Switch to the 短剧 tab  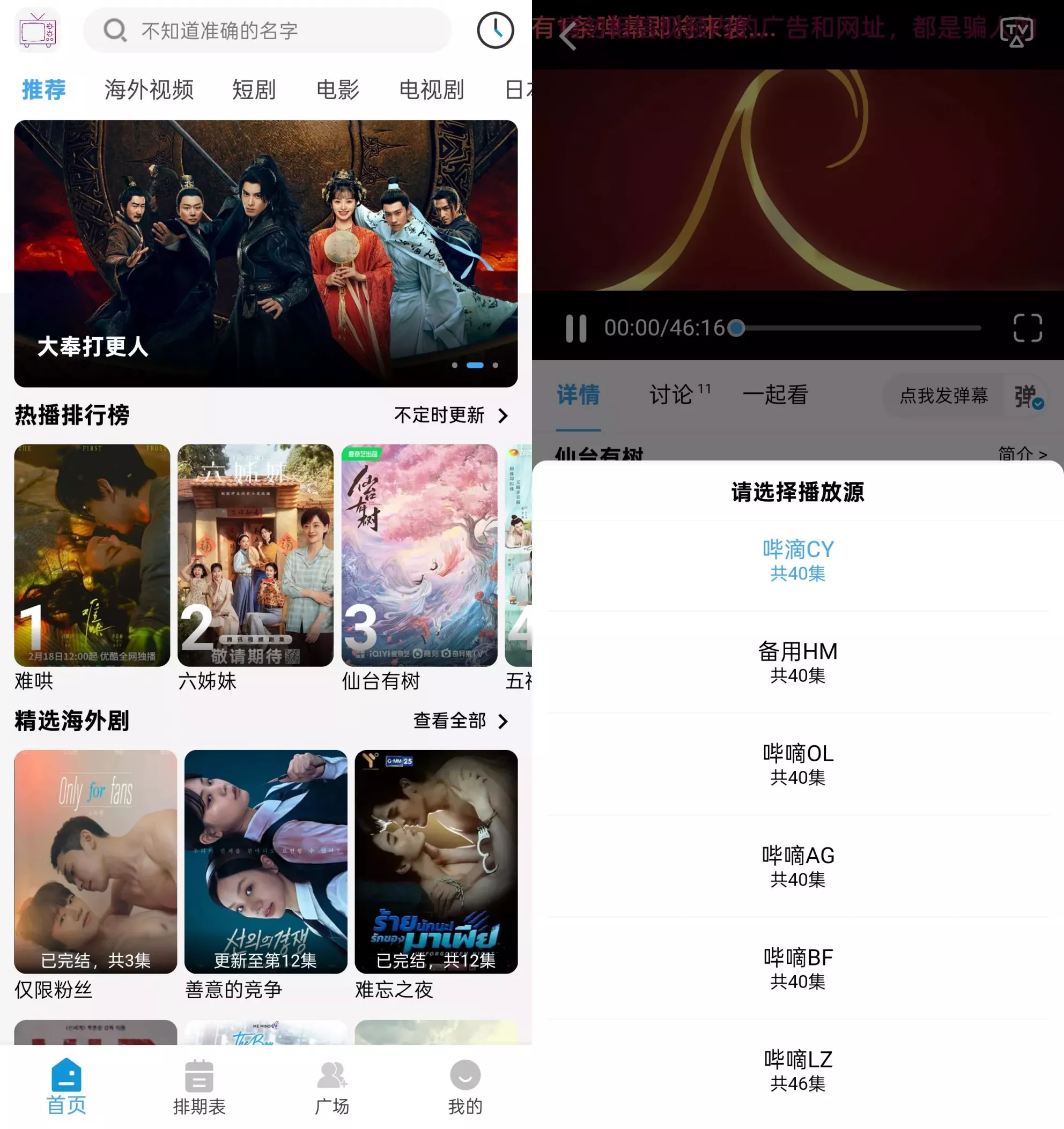253,90
